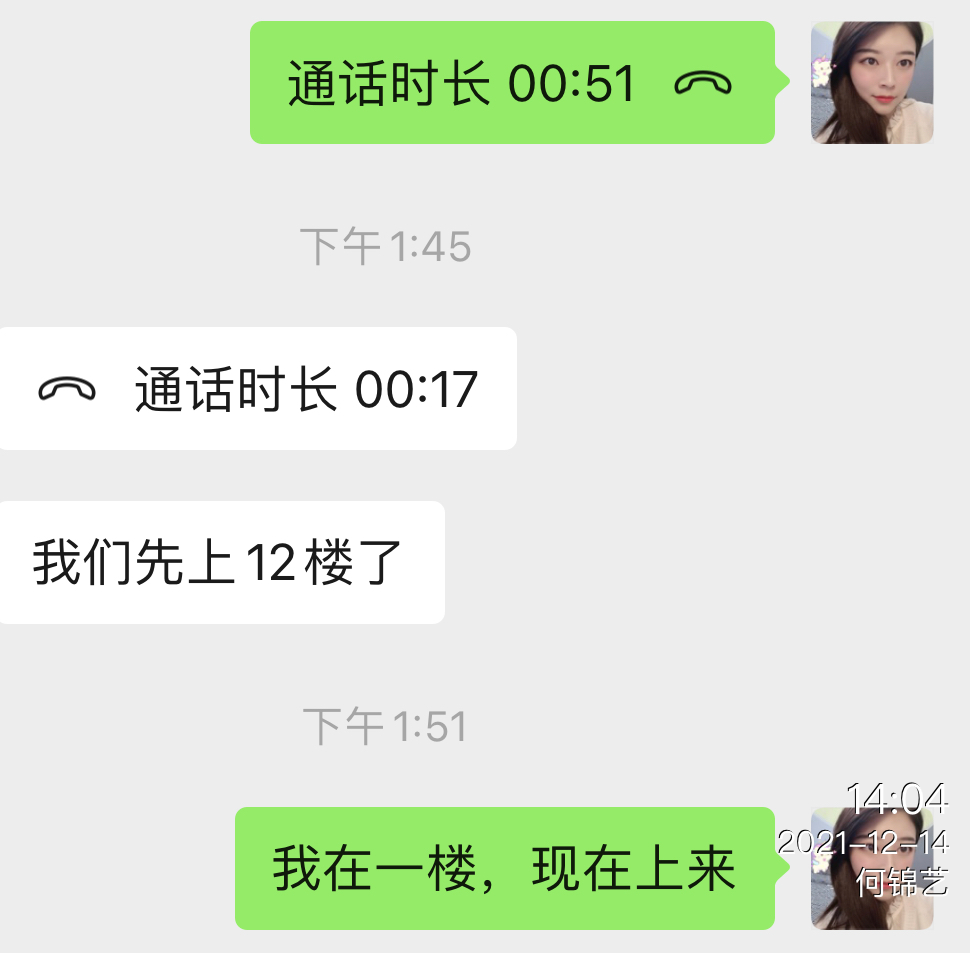Open sender's avatar beside the 00:51 call
Viewport: 970px width, 953px height.
pos(871,83)
